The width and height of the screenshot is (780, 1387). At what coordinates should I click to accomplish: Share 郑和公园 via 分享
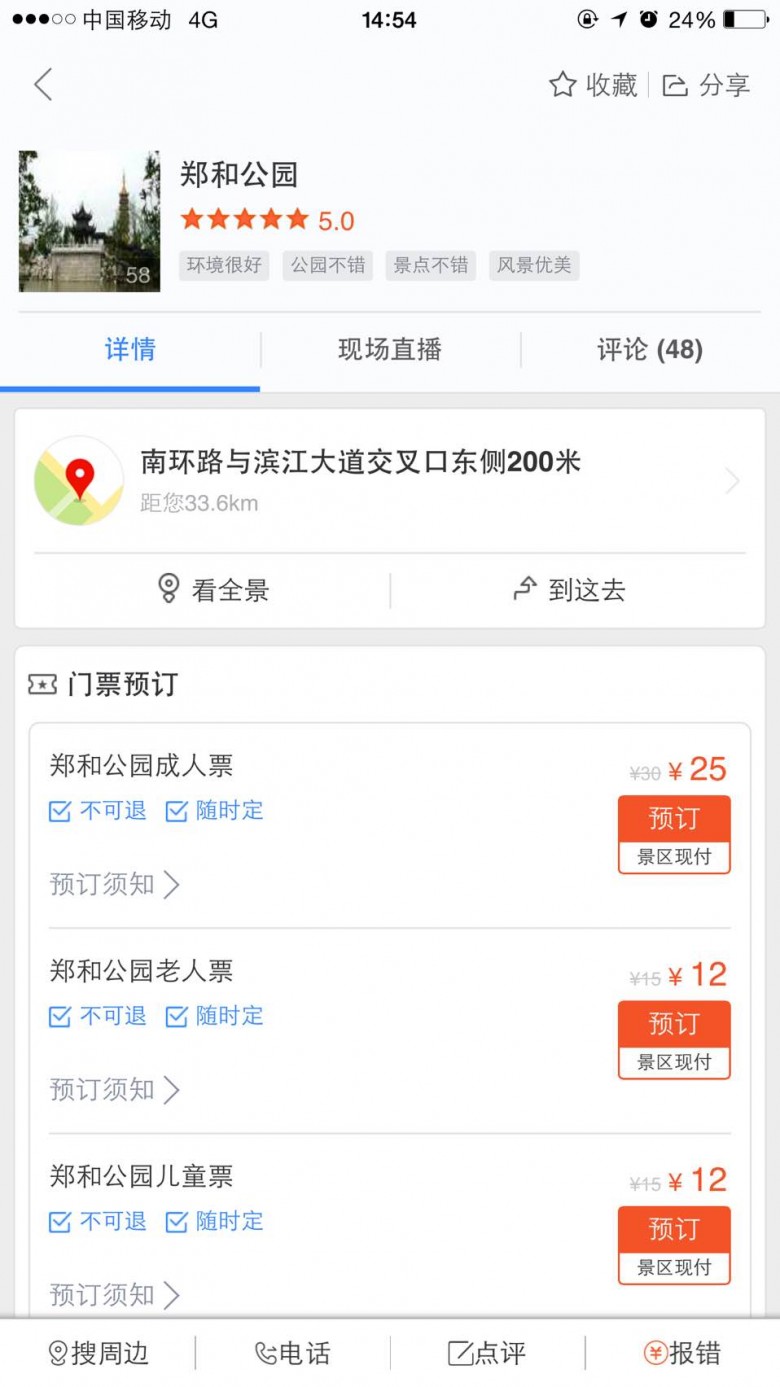pyautogui.click(x=706, y=85)
